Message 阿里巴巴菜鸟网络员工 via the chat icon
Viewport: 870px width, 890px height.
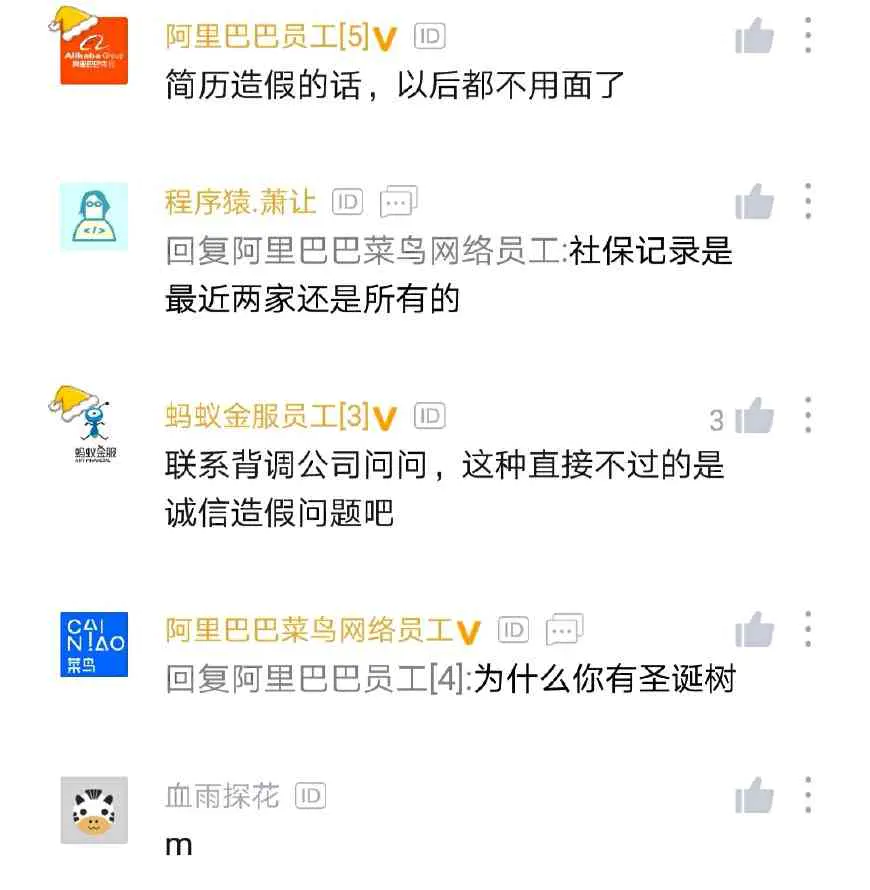564,630
